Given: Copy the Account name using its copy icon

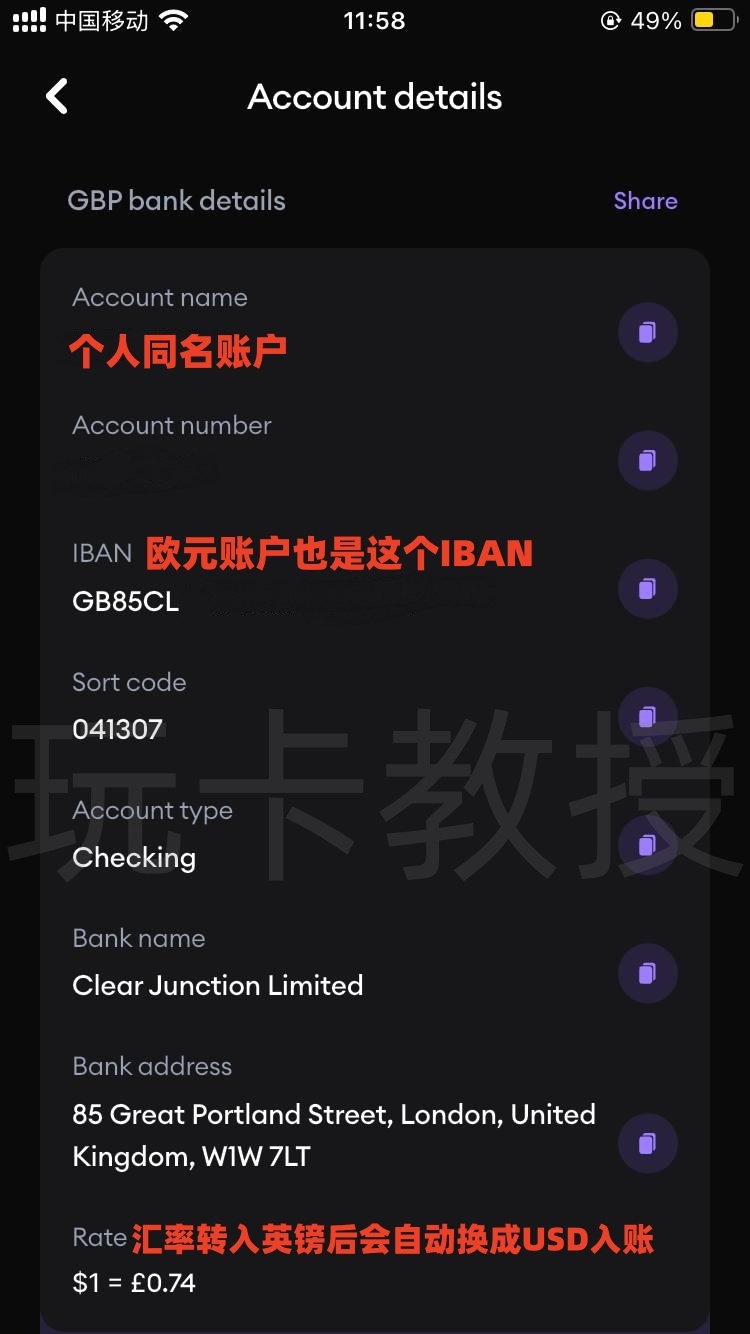Looking at the screenshot, I should click(647, 332).
